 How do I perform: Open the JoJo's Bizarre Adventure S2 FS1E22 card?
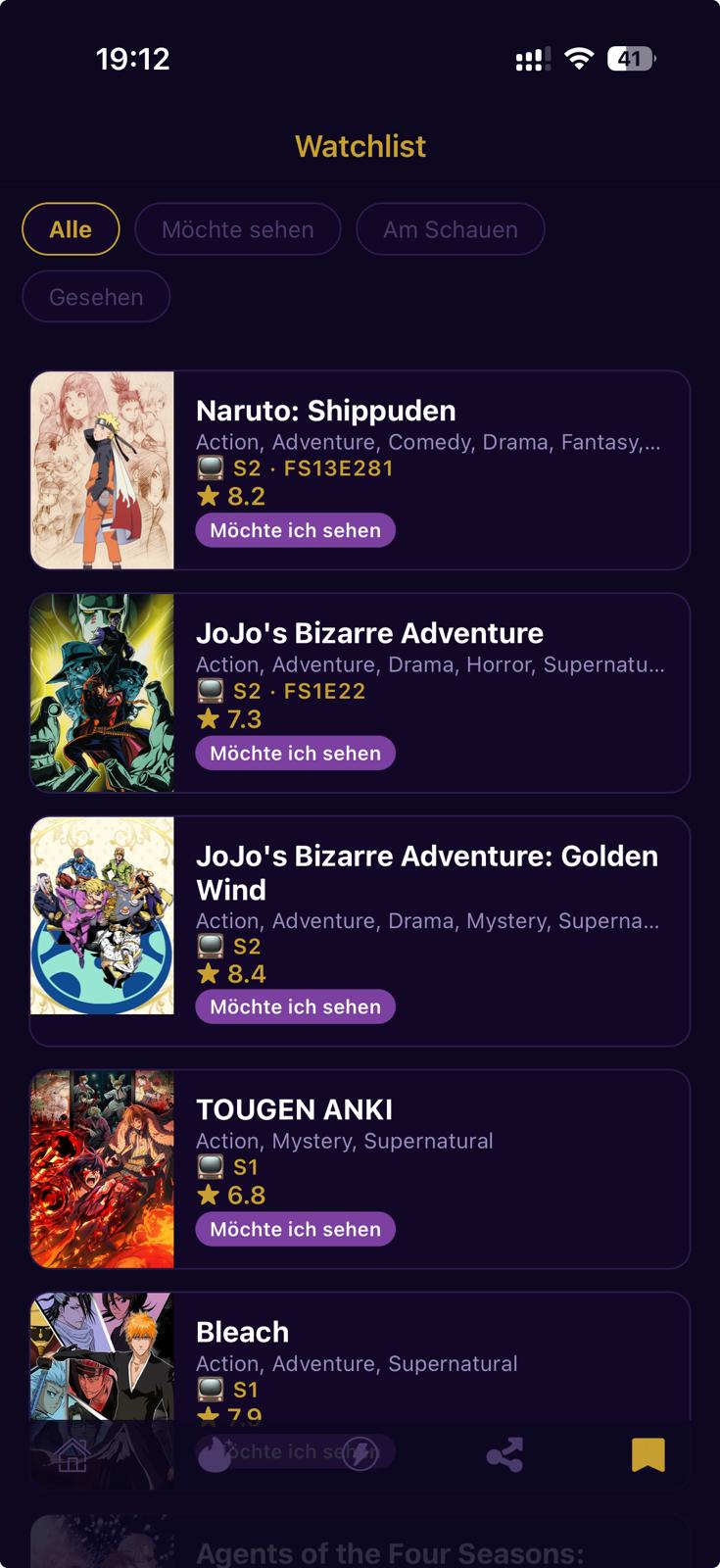[431, 634]
